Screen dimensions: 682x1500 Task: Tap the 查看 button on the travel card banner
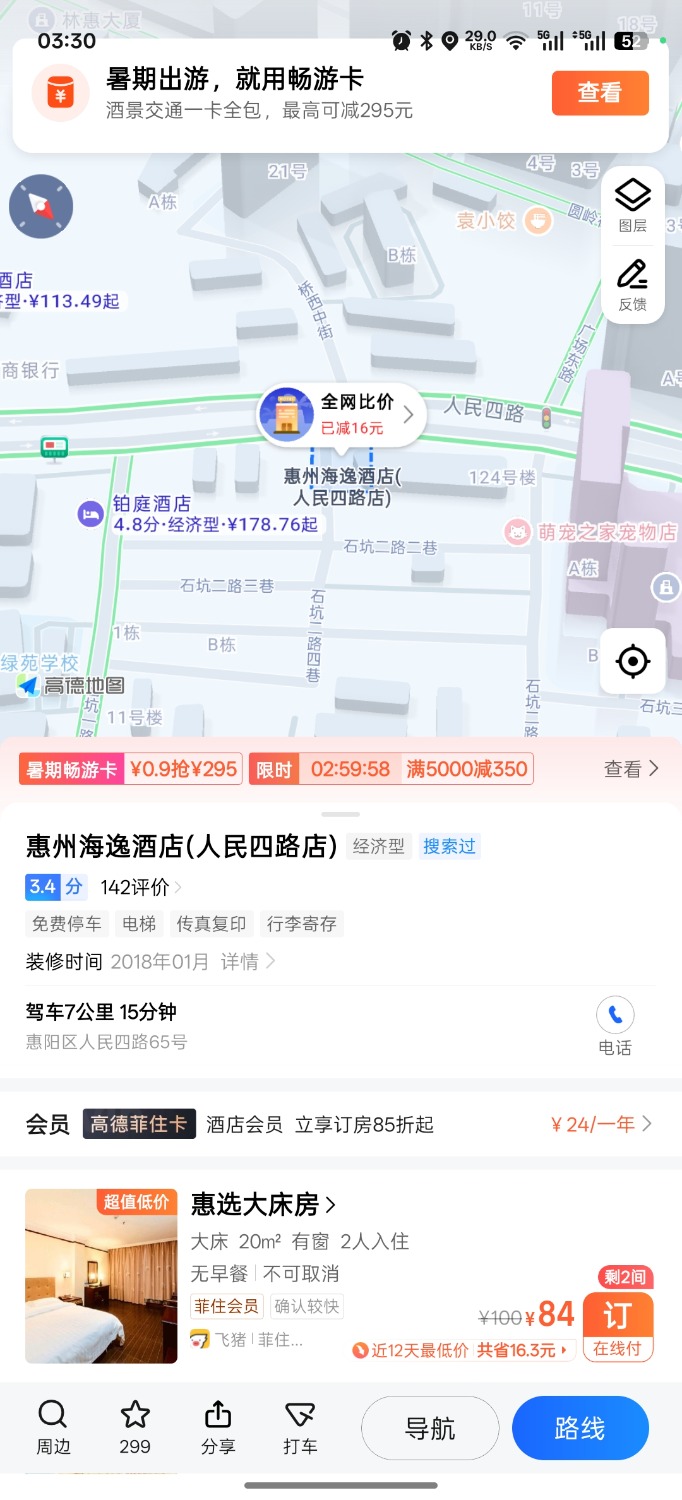click(x=600, y=93)
